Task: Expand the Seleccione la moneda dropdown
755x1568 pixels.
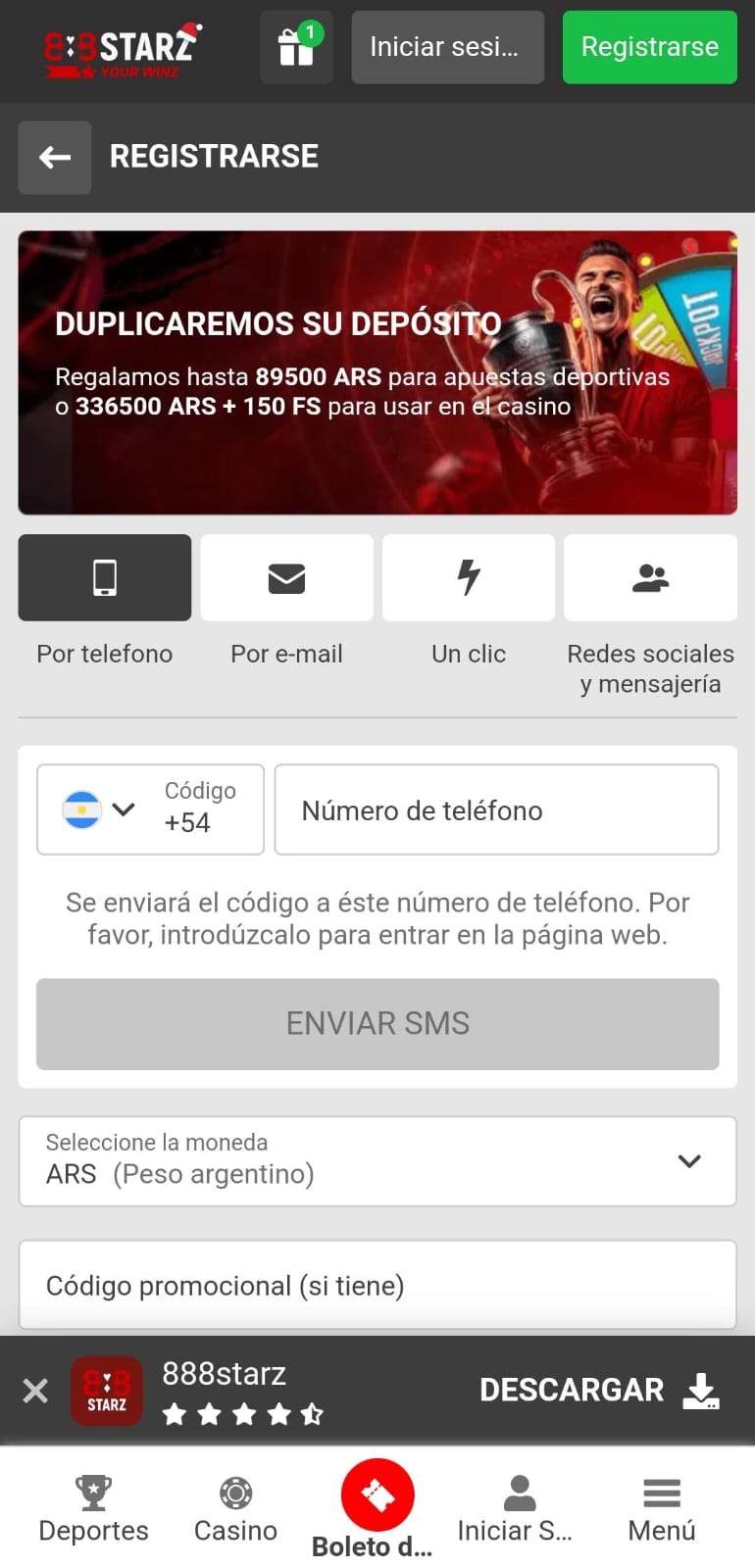Action: coord(377,1160)
